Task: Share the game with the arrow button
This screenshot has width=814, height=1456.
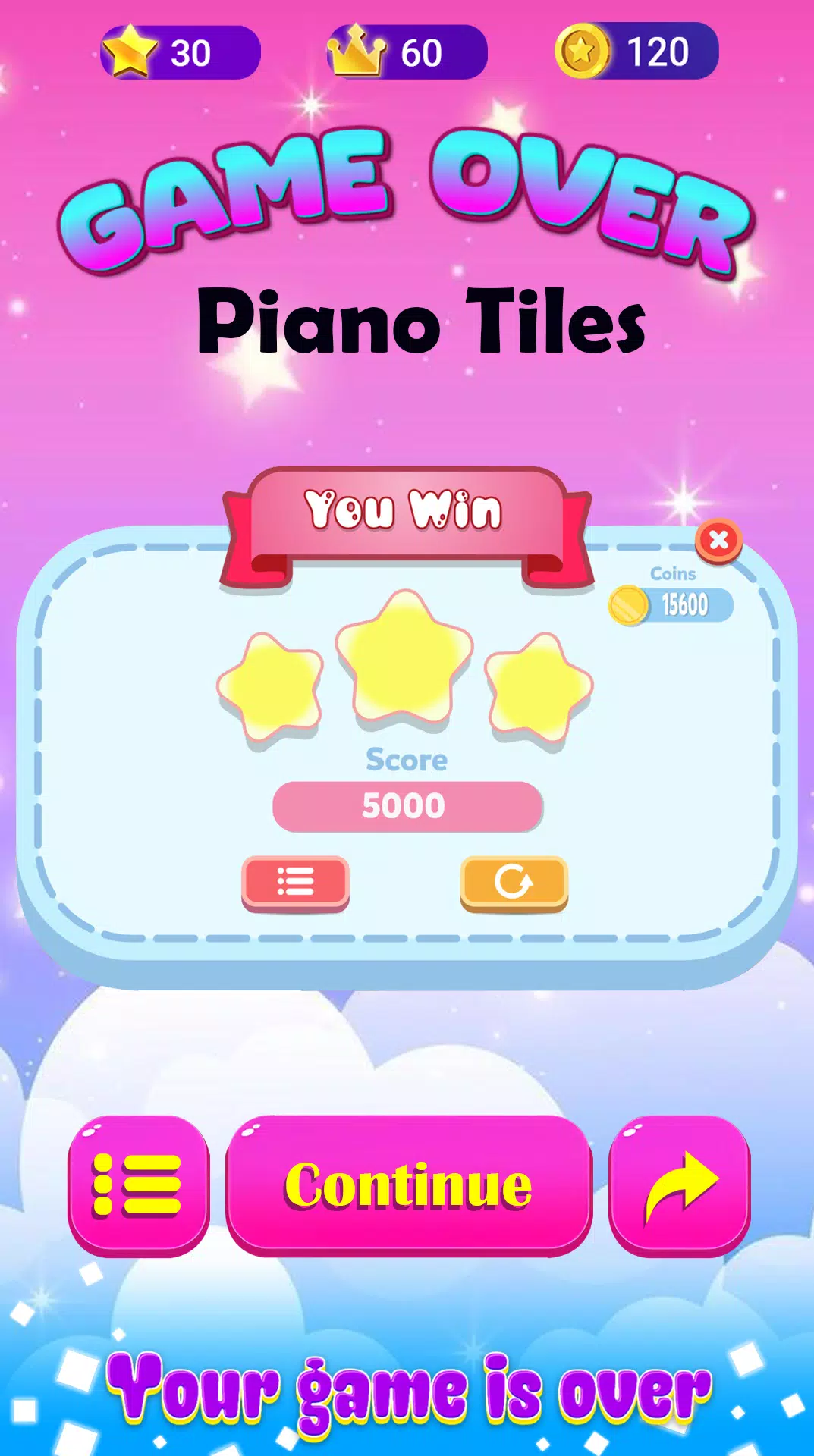Action: (680, 1185)
